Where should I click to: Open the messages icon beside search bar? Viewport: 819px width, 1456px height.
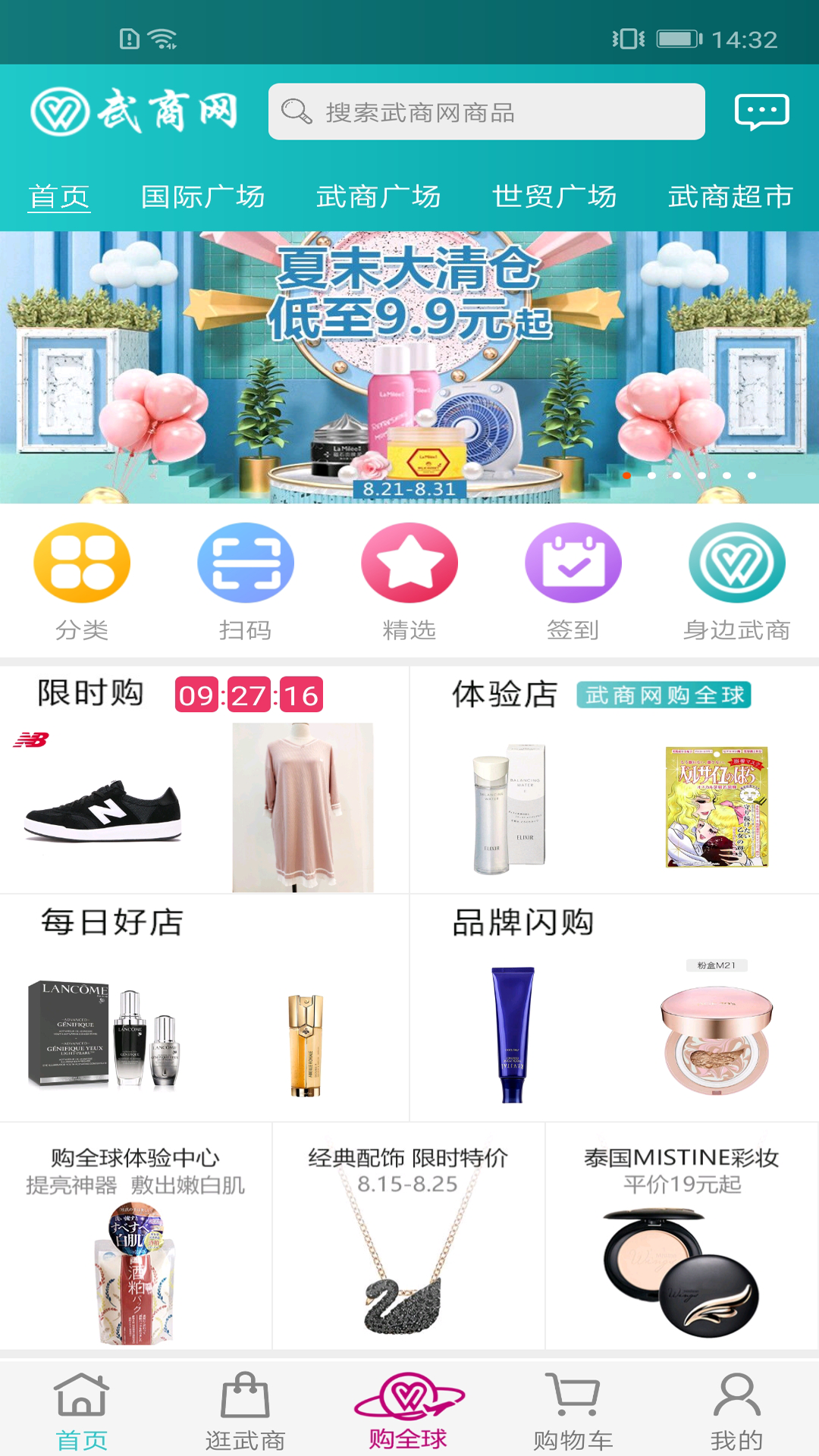pos(763,112)
